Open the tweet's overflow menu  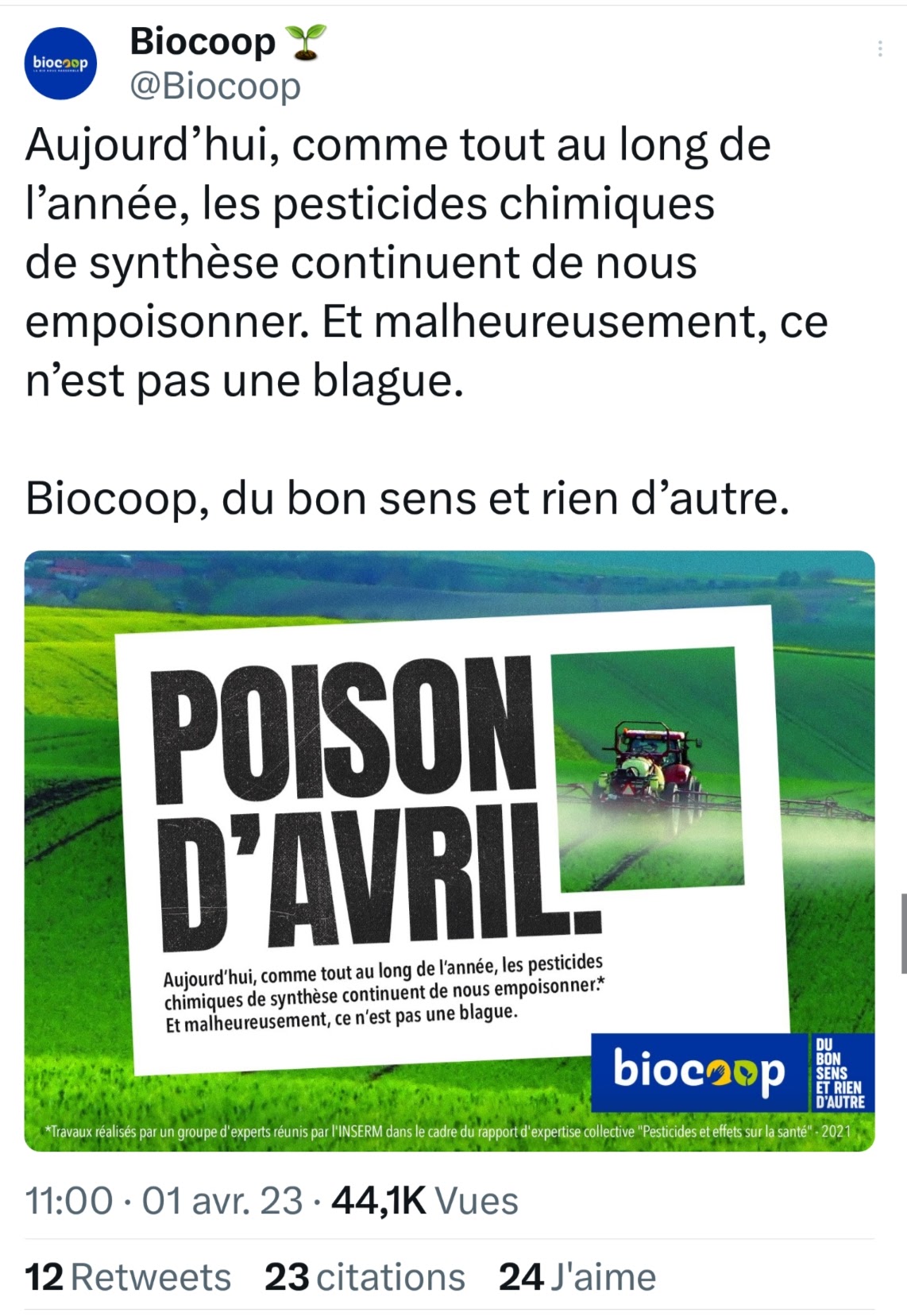click(x=880, y=49)
